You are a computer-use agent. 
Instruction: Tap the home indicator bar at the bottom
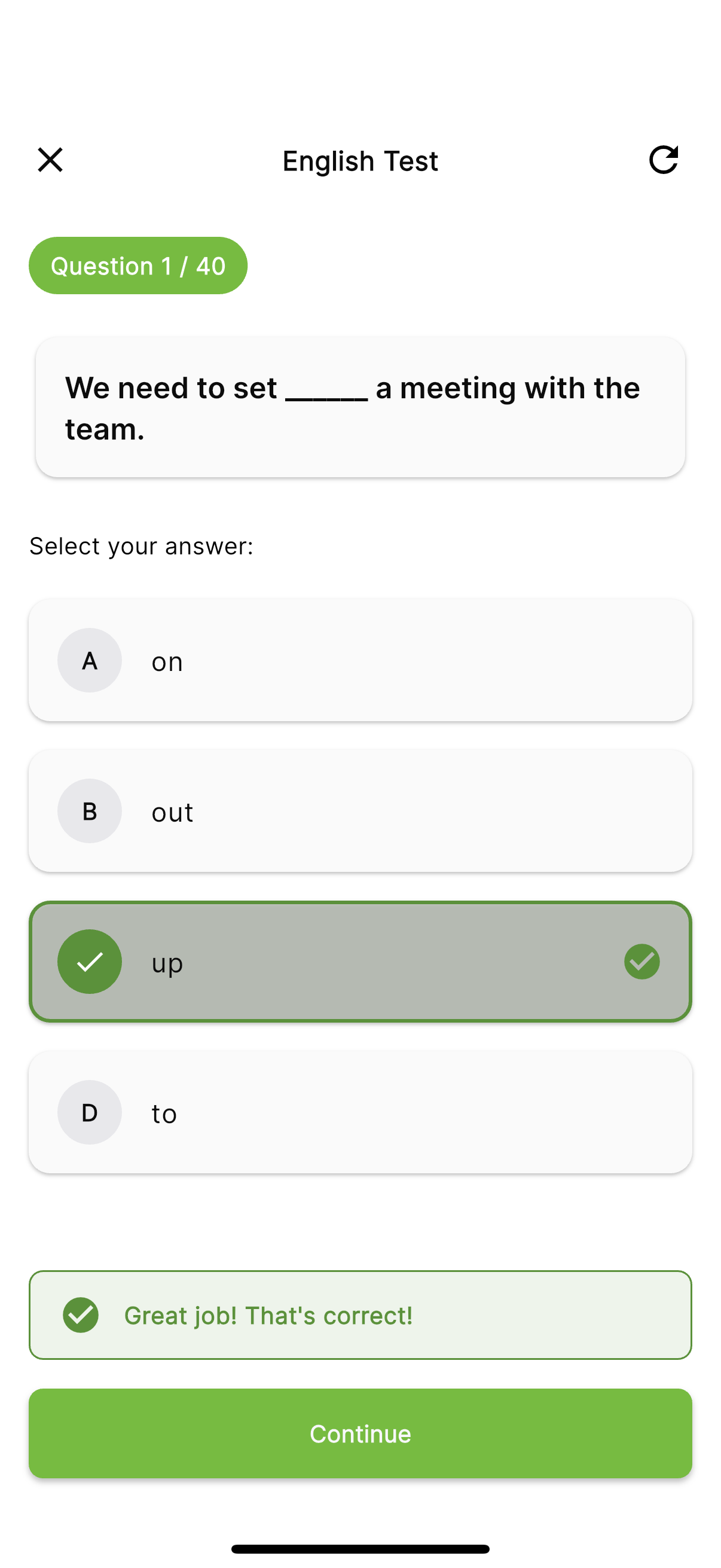pyautogui.click(x=360, y=1548)
